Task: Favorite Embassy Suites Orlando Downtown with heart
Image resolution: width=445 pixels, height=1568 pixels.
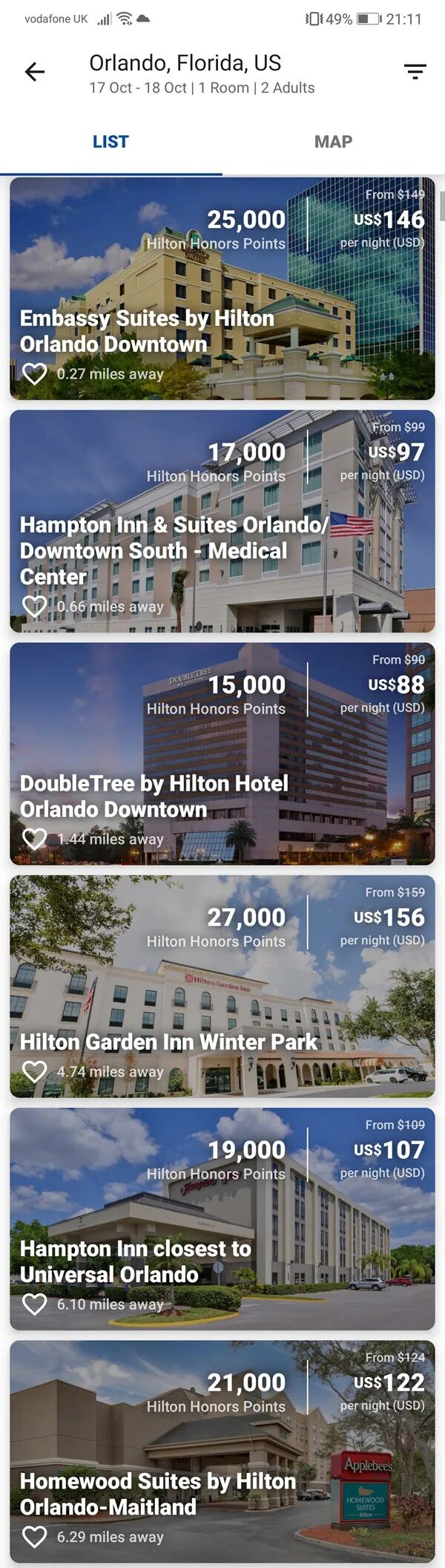Action: (x=35, y=374)
